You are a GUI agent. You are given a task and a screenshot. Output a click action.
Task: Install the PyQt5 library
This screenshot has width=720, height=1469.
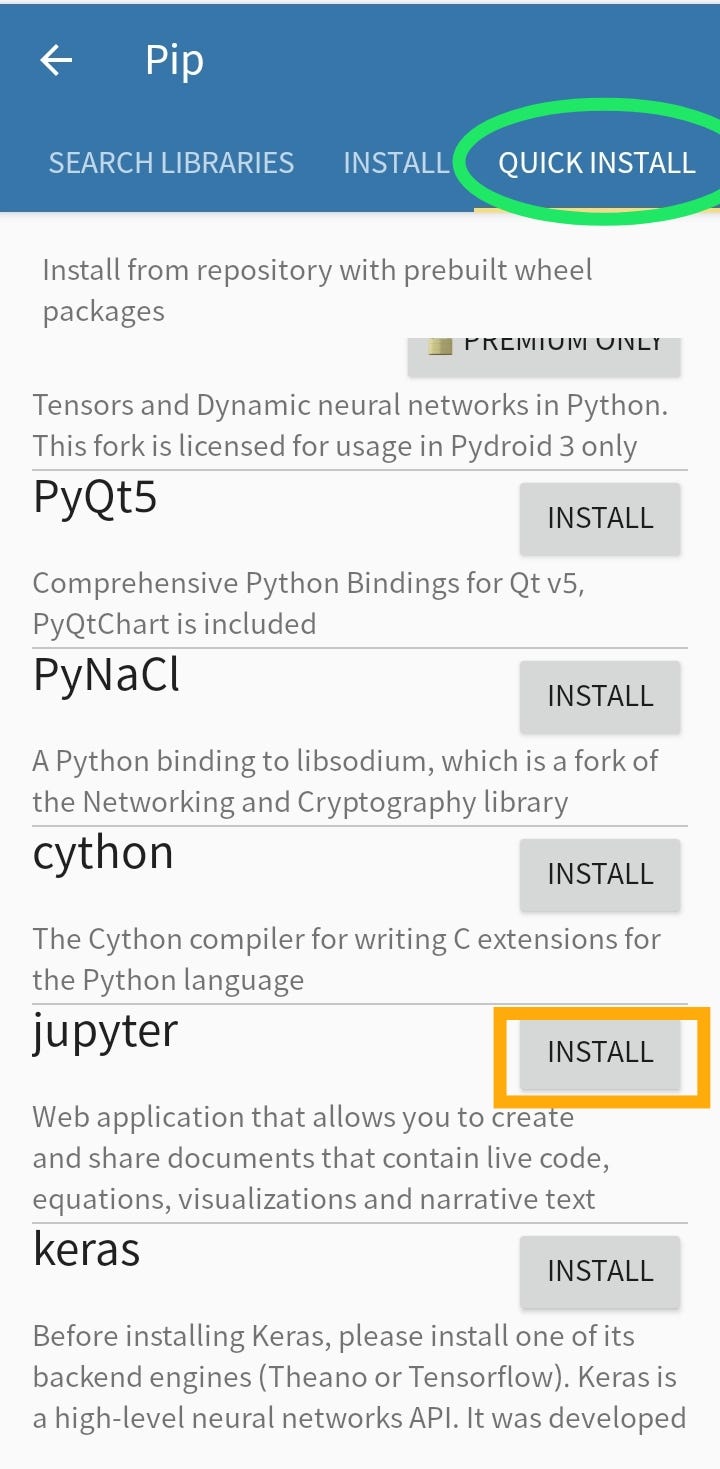click(x=600, y=518)
